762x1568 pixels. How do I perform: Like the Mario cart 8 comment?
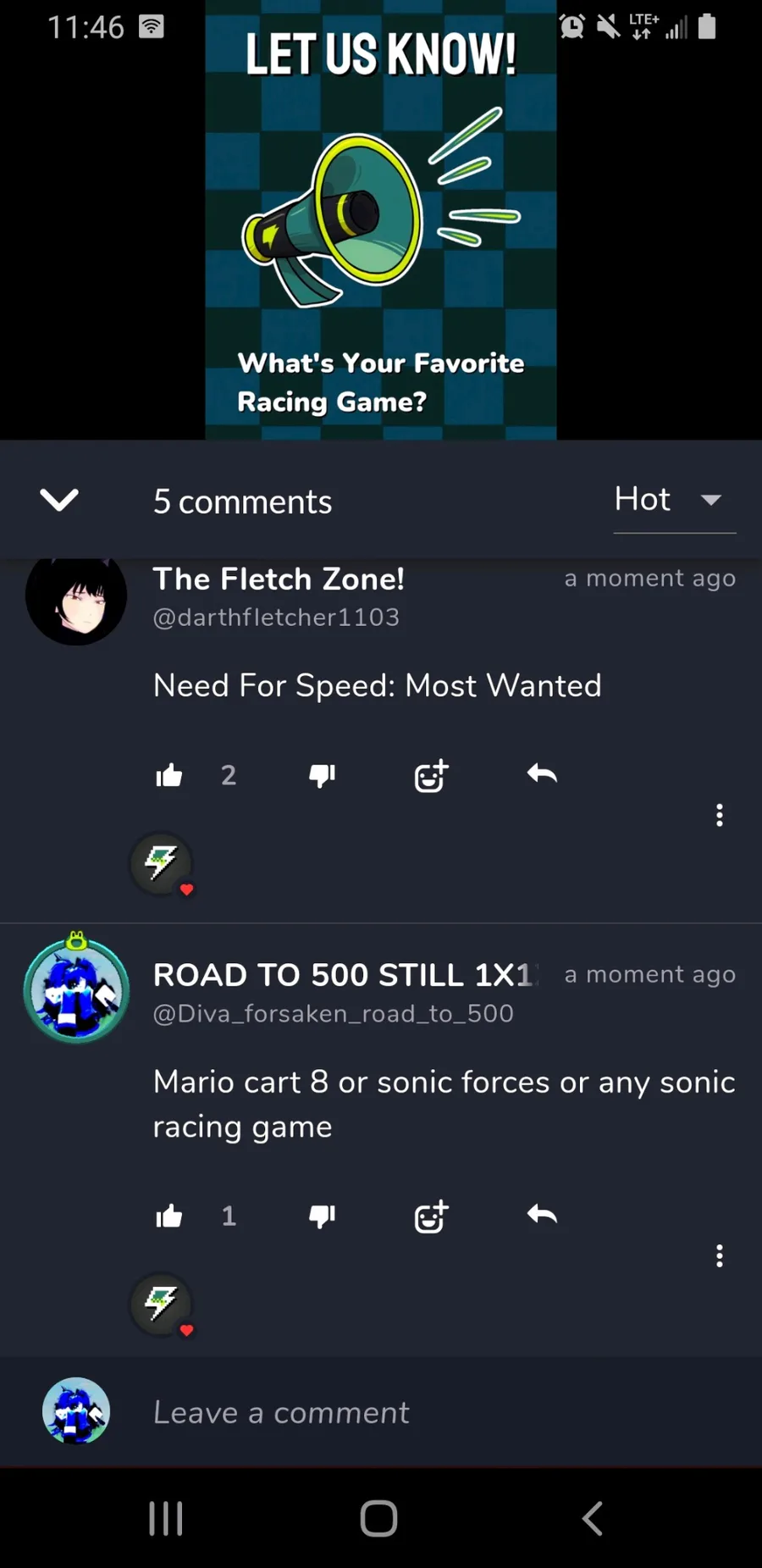pyautogui.click(x=169, y=1216)
